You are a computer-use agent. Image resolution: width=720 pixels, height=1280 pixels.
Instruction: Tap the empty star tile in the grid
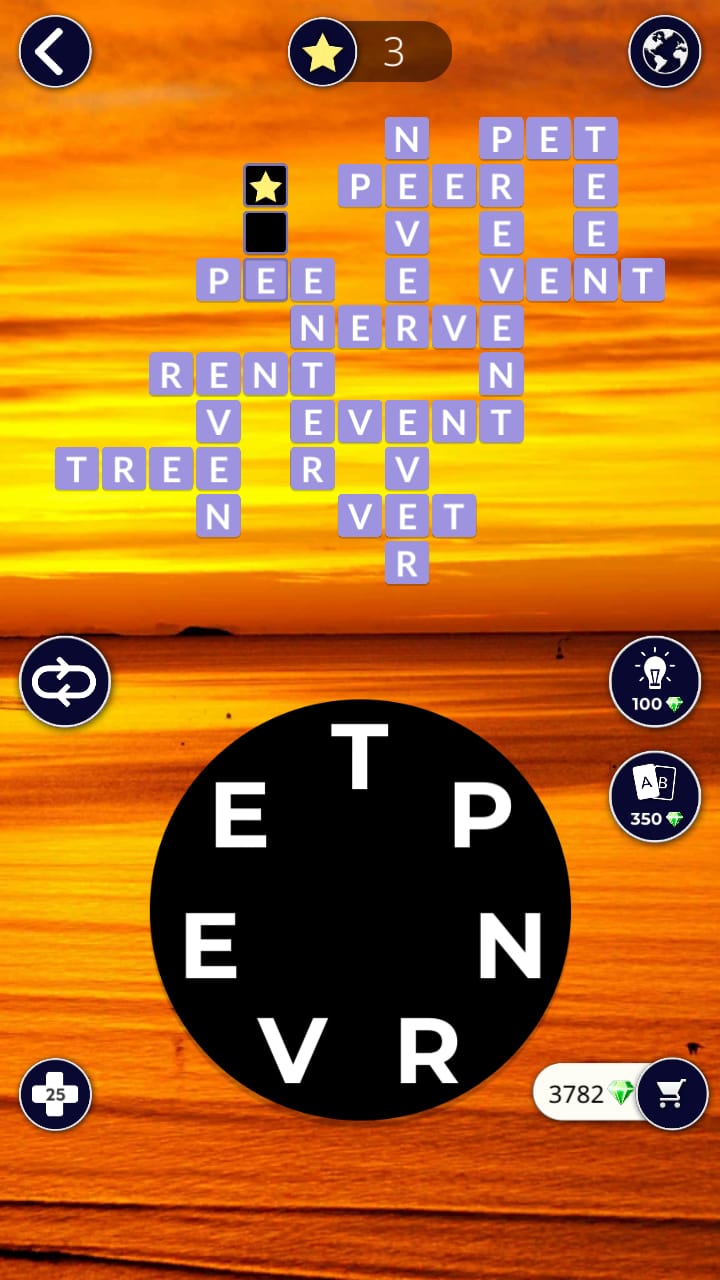click(265, 186)
